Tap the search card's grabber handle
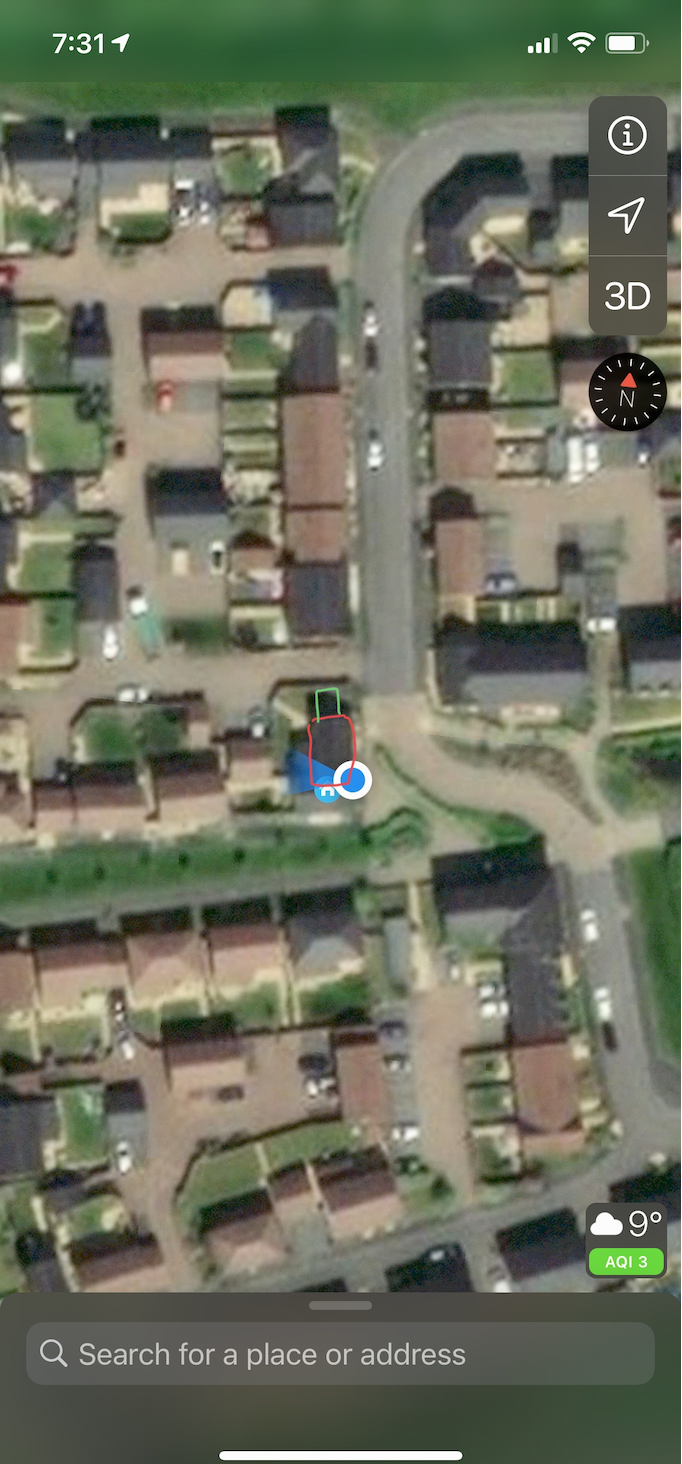 coord(341,1305)
